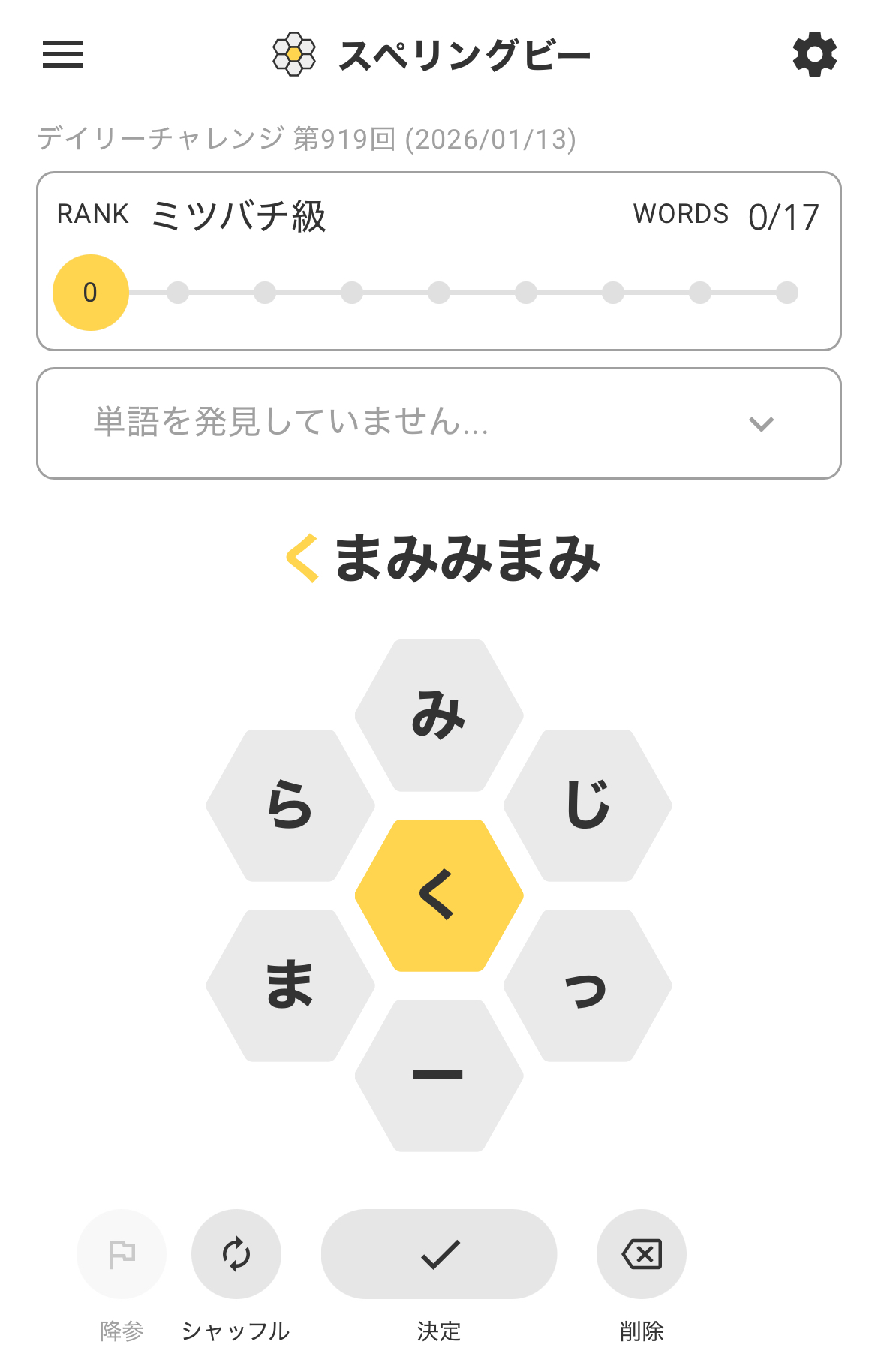Tap the ま letter hexagon

tap(290, 985)
